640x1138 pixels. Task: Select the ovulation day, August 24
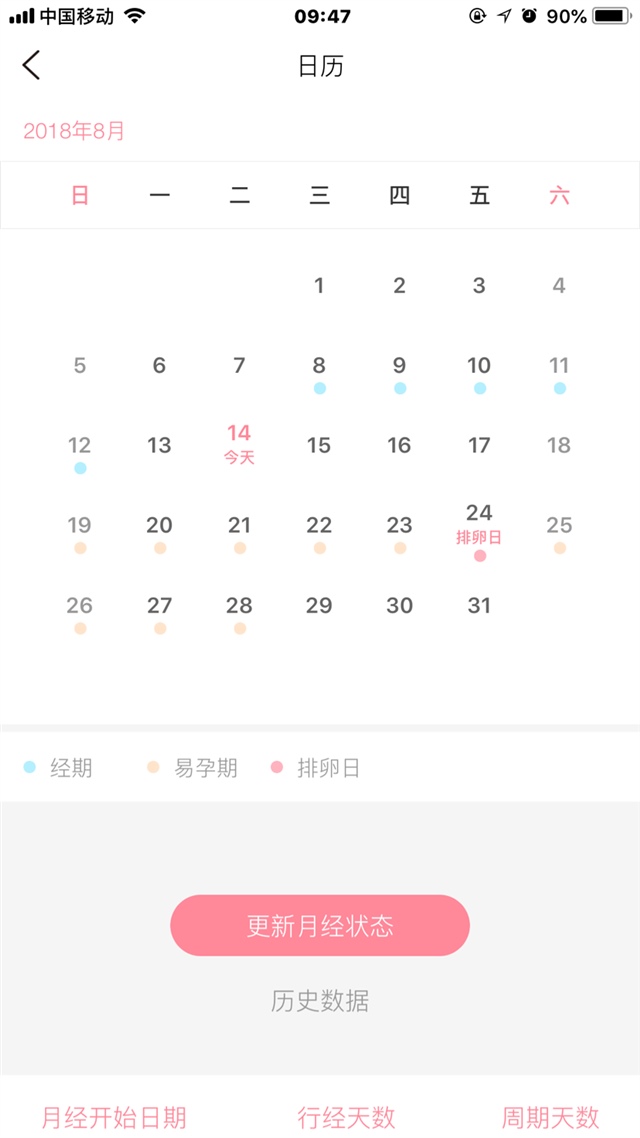(x=479, y=525)
